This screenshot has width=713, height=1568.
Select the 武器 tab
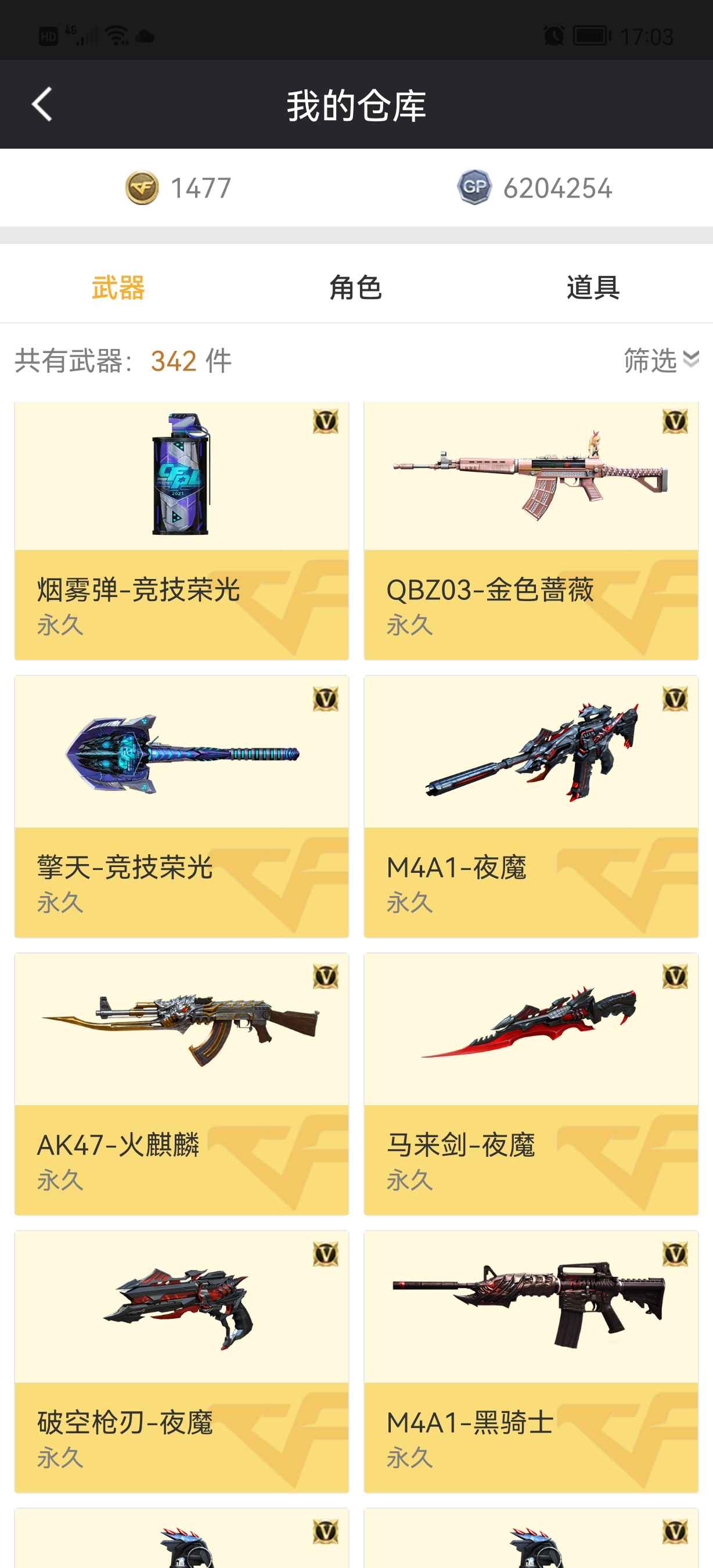(118, 287)
